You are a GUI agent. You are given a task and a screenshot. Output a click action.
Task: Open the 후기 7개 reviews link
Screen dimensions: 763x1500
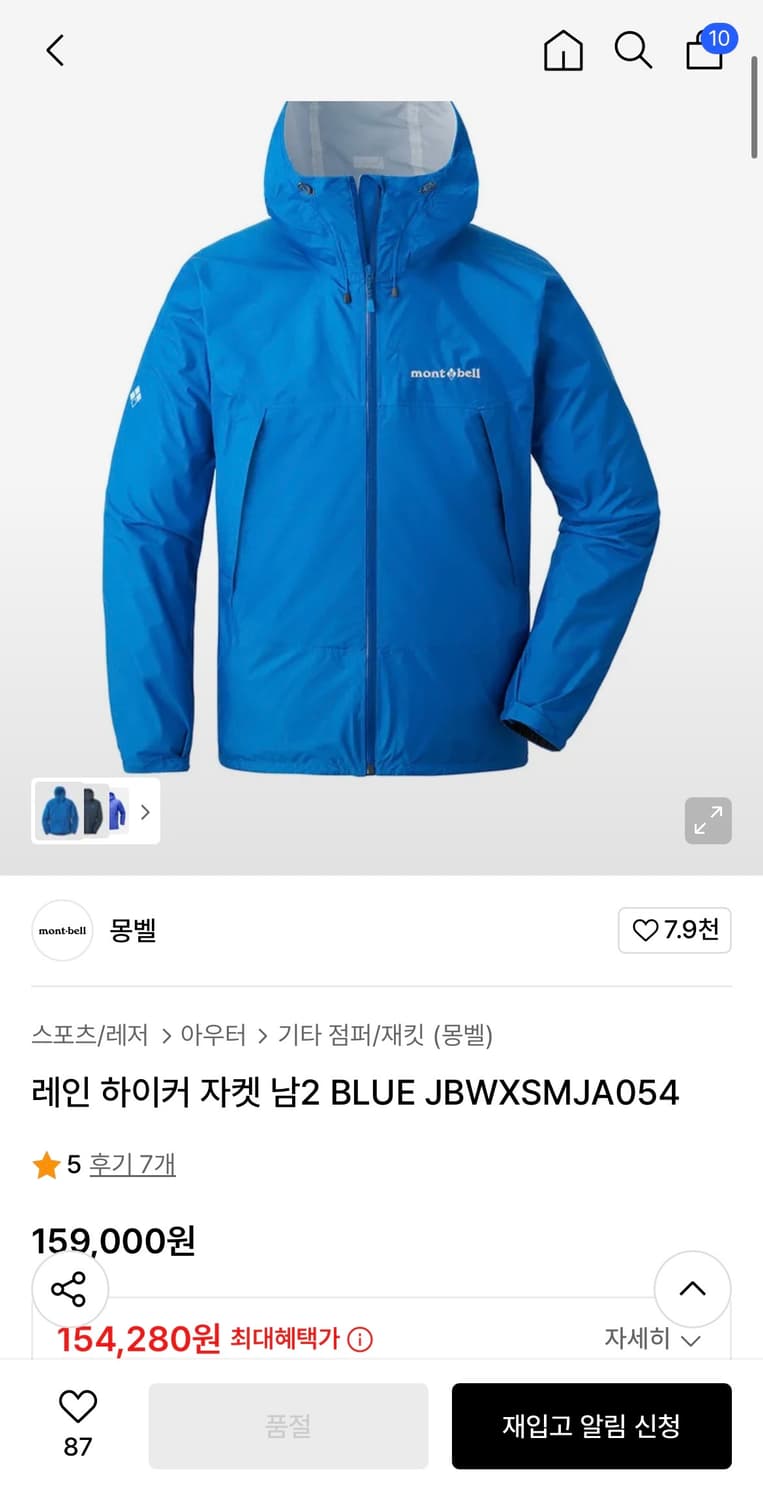[x=131, y=1164]
